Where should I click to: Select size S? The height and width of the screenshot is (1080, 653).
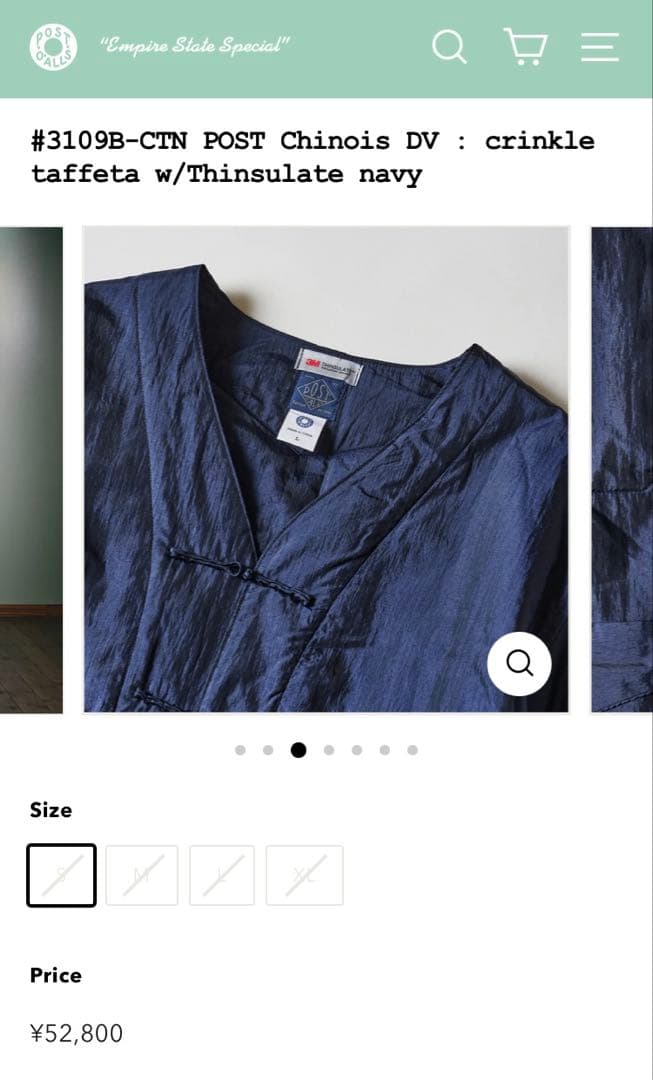(62, 875)
